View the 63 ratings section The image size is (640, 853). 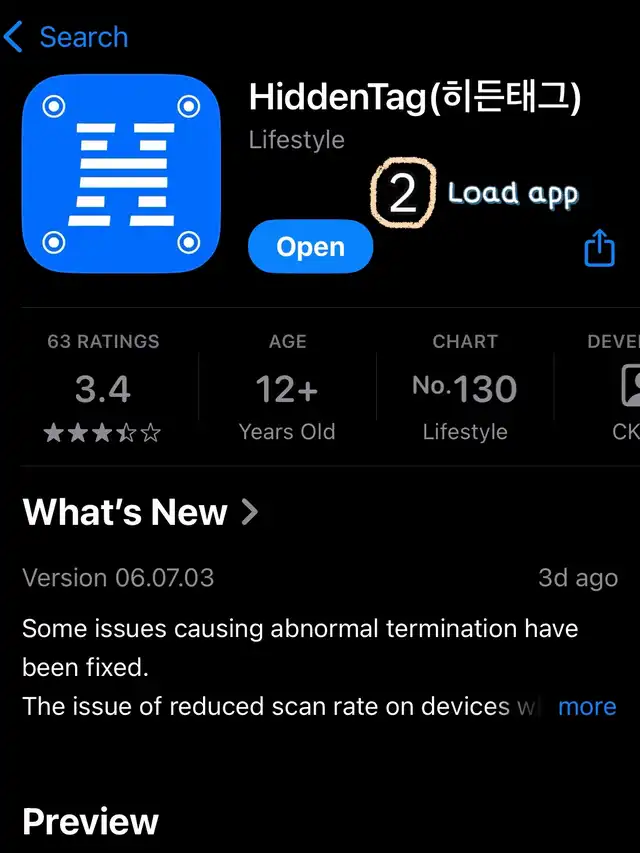(x=103, y=388)
